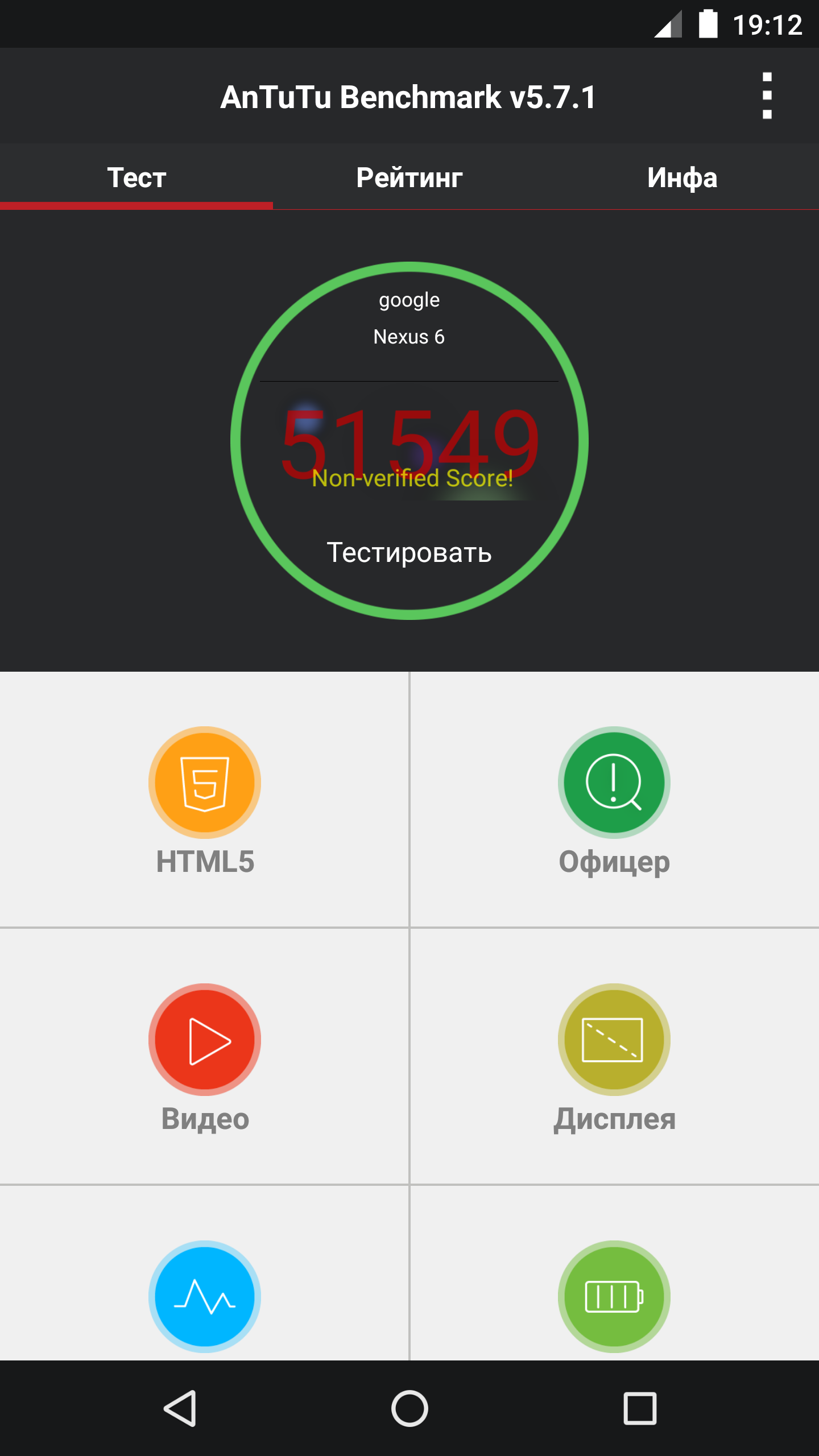Switch to the Инфа tab
Image resolution: width=819 pixels, height=1456 pixels.
[682, 177]
